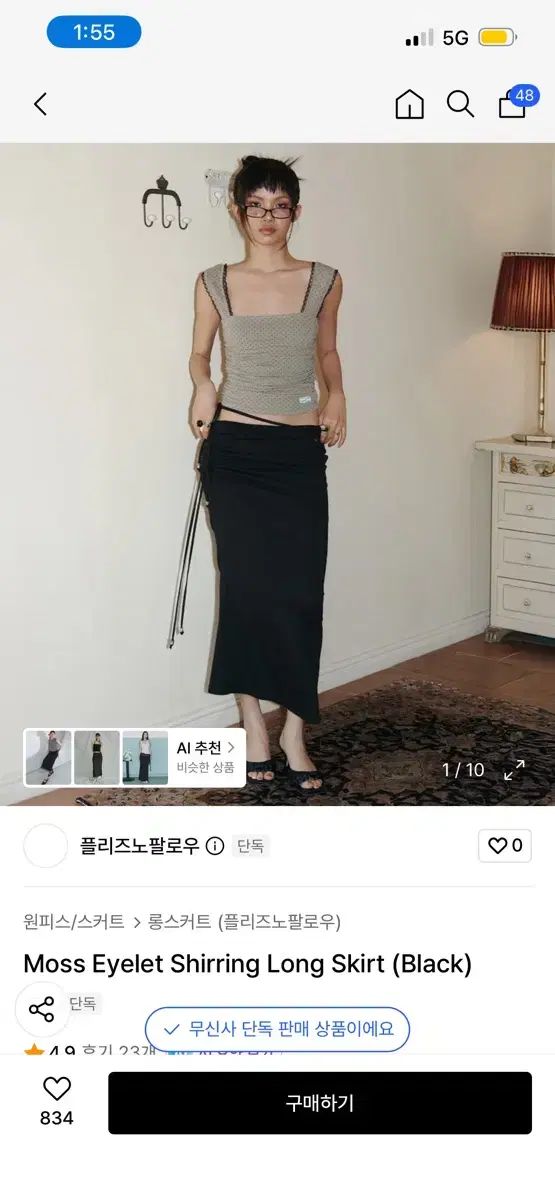
Task: Open the home icon in header
Action: 410,104
